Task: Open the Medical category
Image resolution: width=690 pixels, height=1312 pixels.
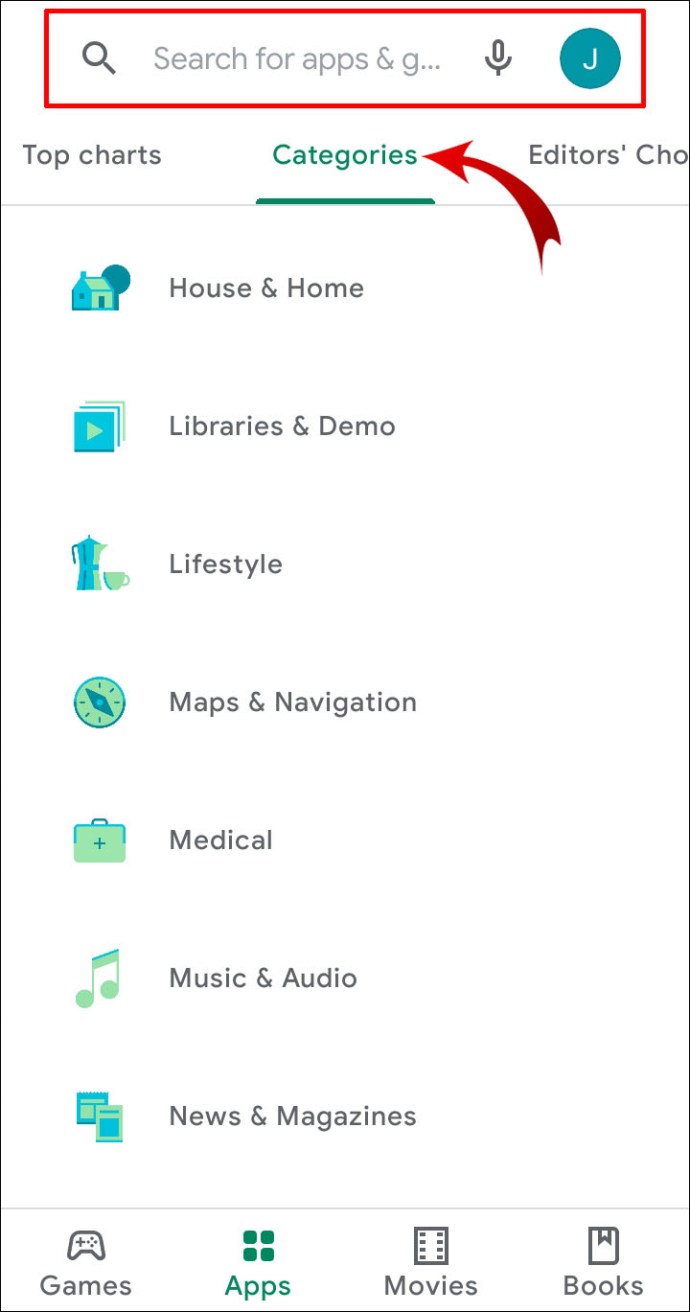Action: (x=221, y=840)
